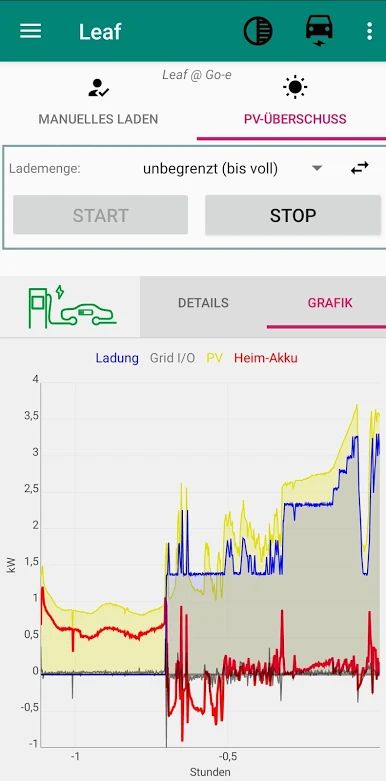Image resolution: width=386 pixels, height=781 pixels.
Task: Tap the swap arrows icon beside Lademenge
Action: pos(360,168)
